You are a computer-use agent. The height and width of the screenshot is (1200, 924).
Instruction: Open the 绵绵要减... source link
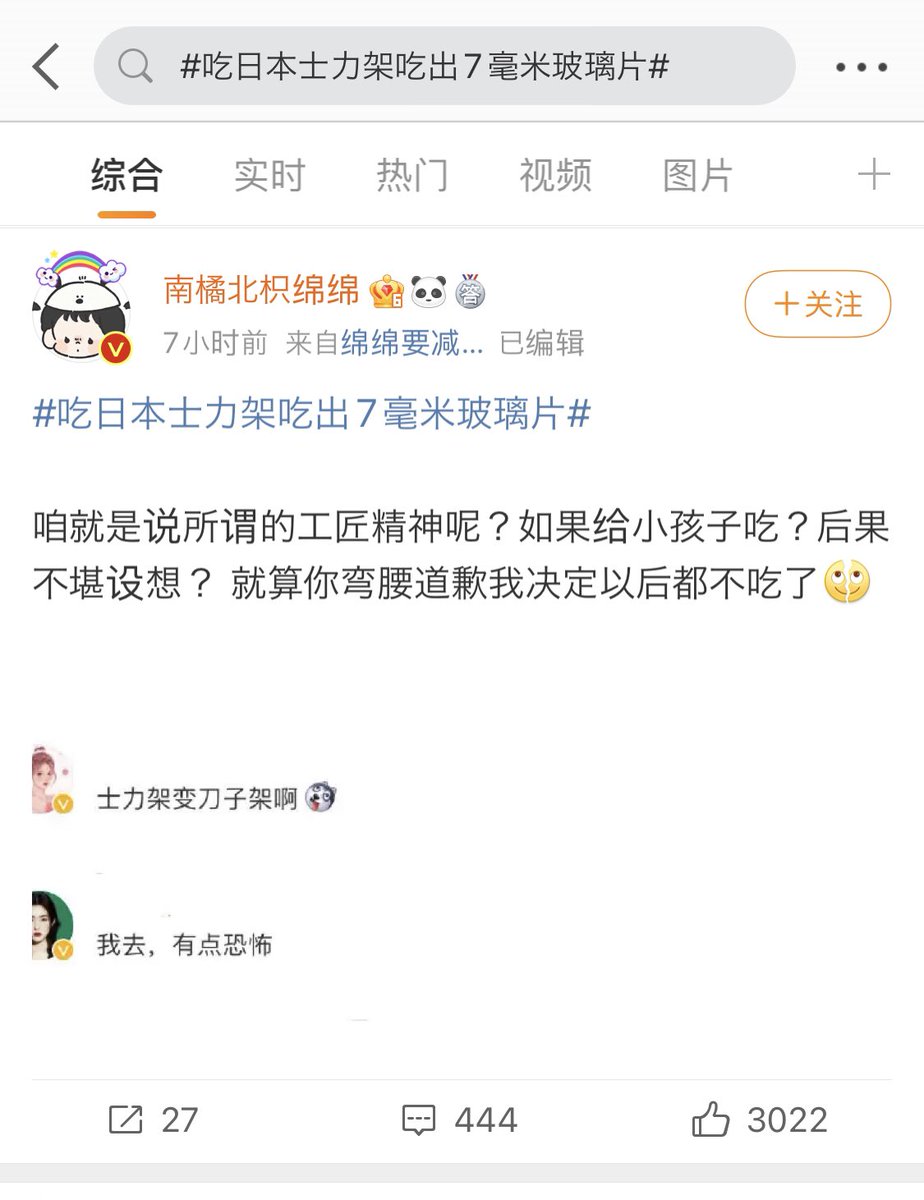412,344
